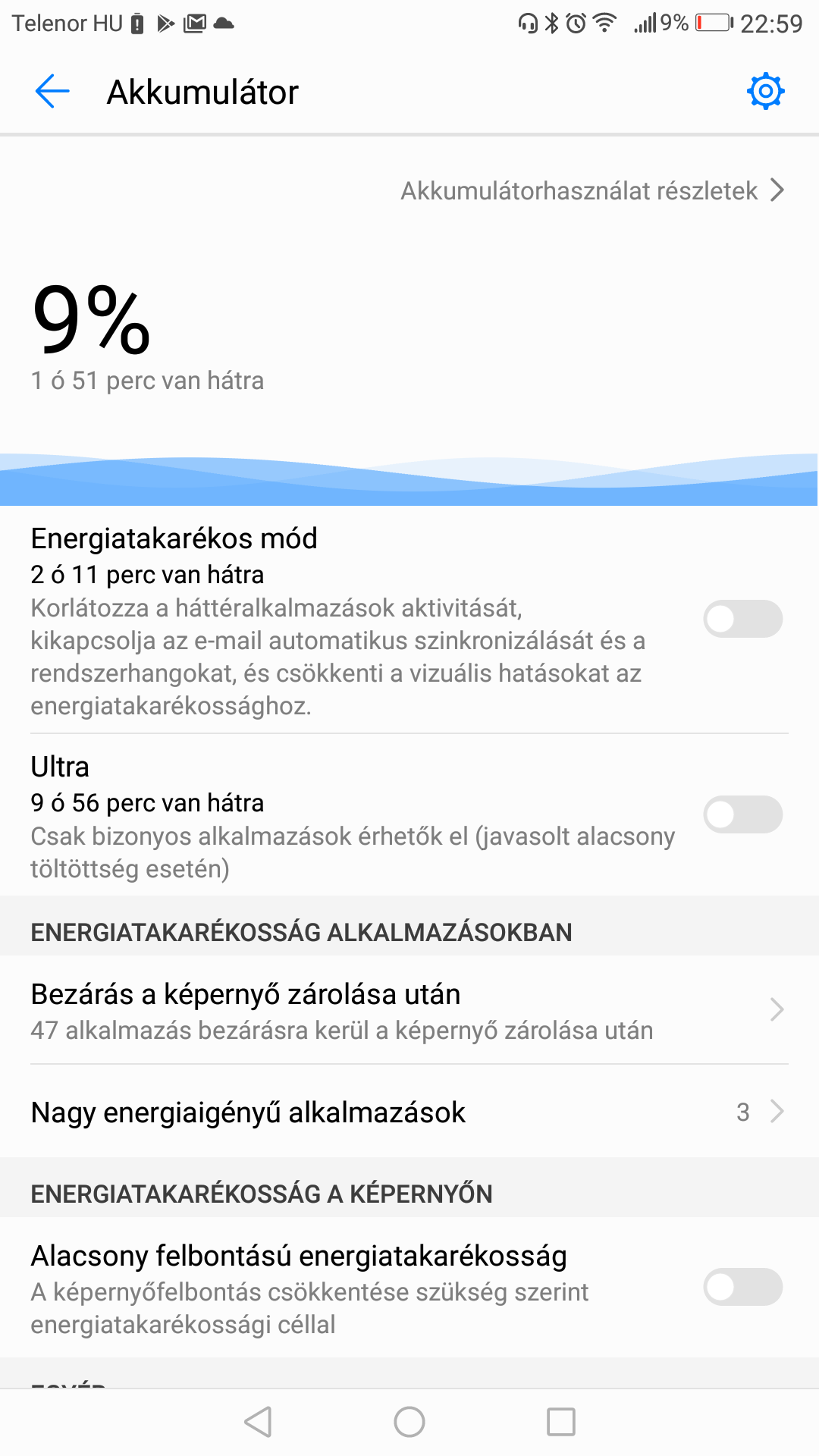Screen dimensions: 819x1456
Task: Open Akkumulátorhasználat részletek
Action: 592,190
